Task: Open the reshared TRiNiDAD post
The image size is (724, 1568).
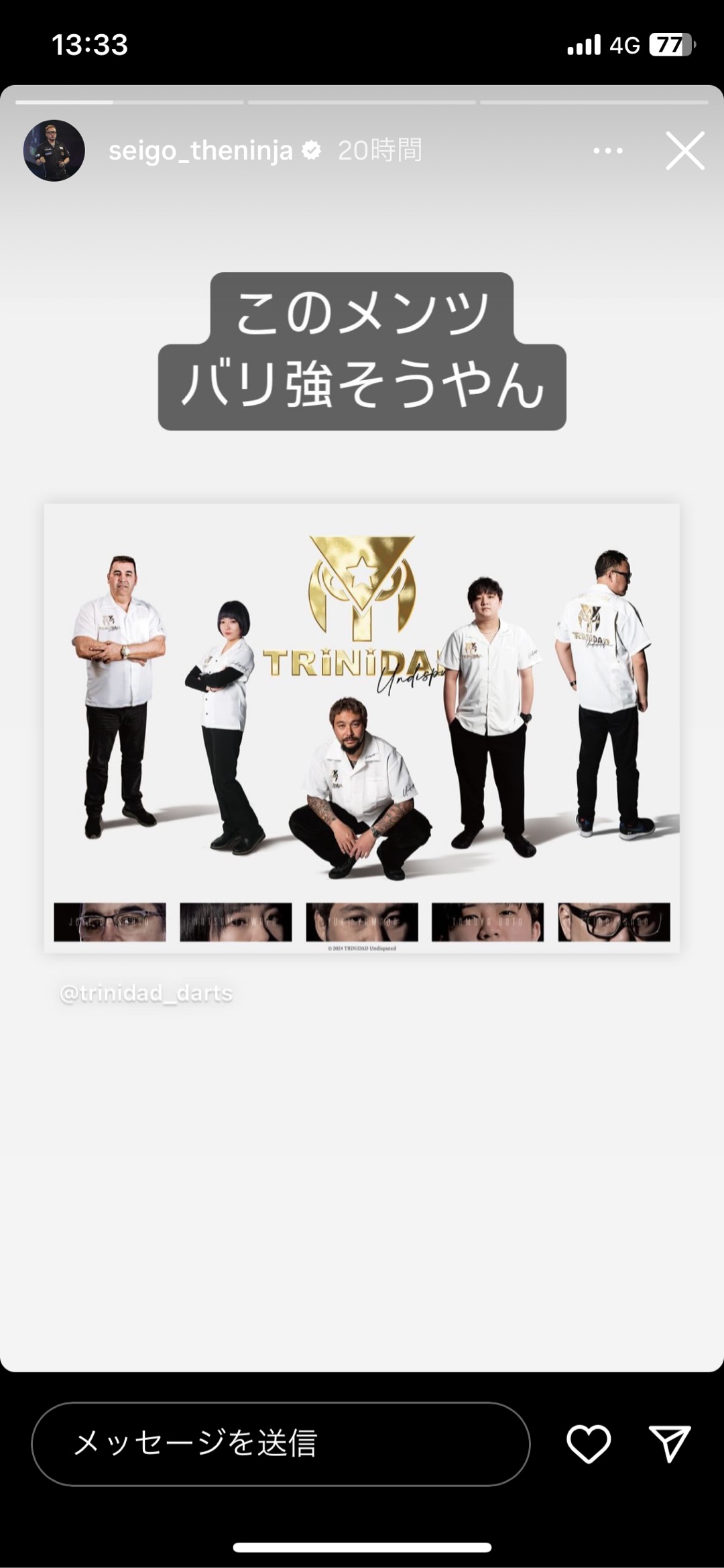Action: click(362, 727)
